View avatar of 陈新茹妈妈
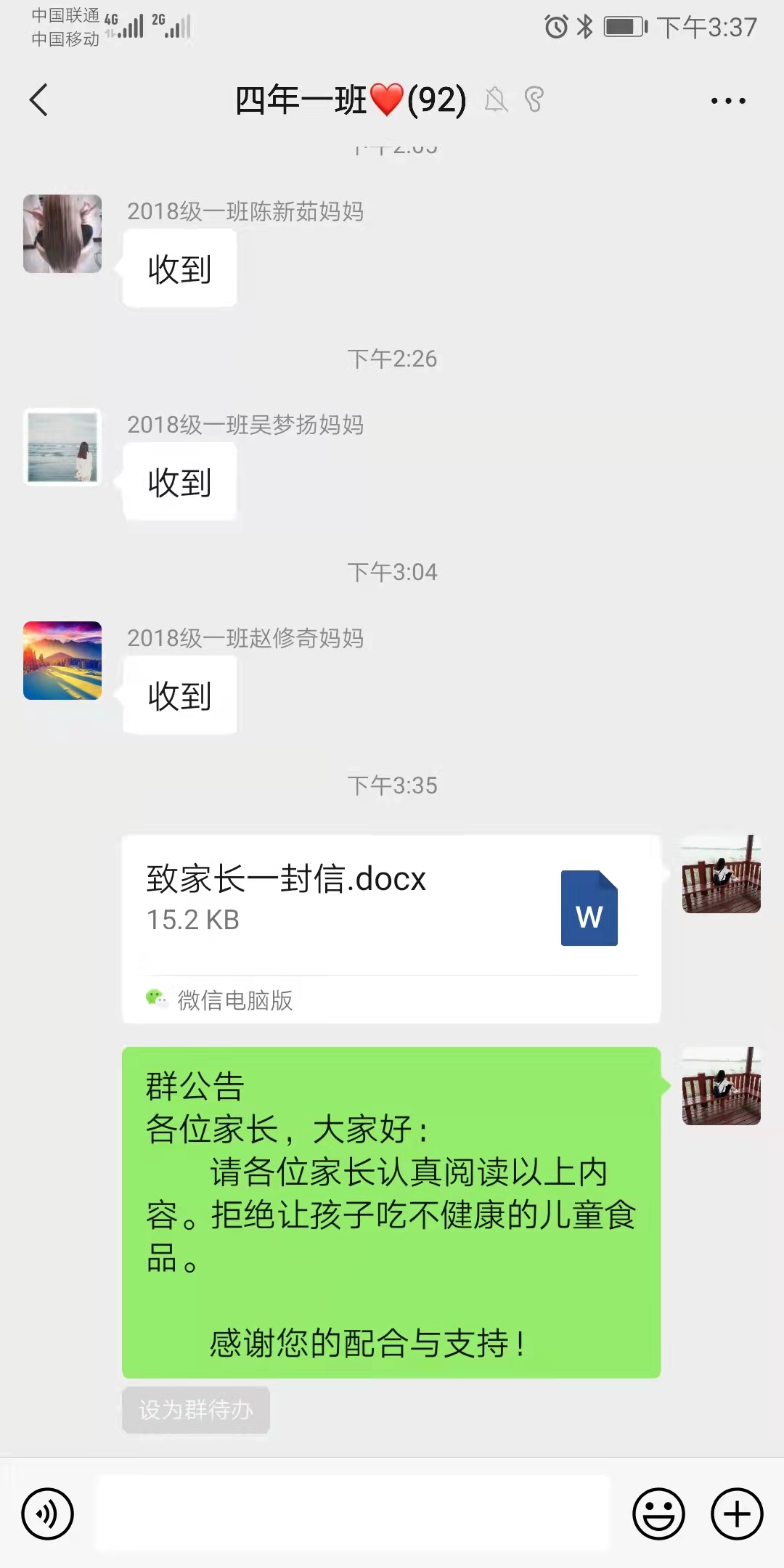Viewport: 784px width, 1568px height. tap(62, 234)
